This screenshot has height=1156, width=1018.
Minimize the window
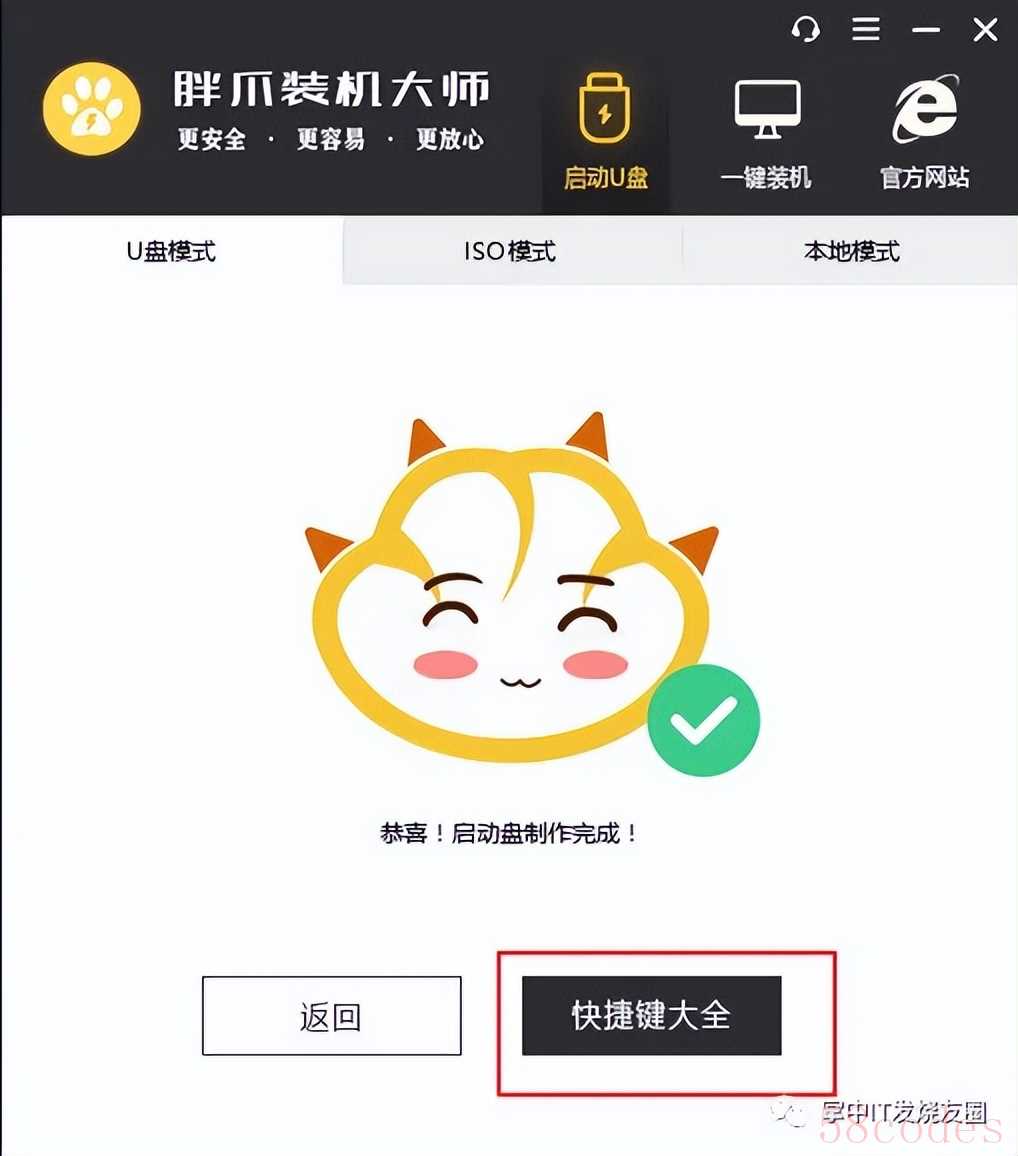(x=925, y=31)
